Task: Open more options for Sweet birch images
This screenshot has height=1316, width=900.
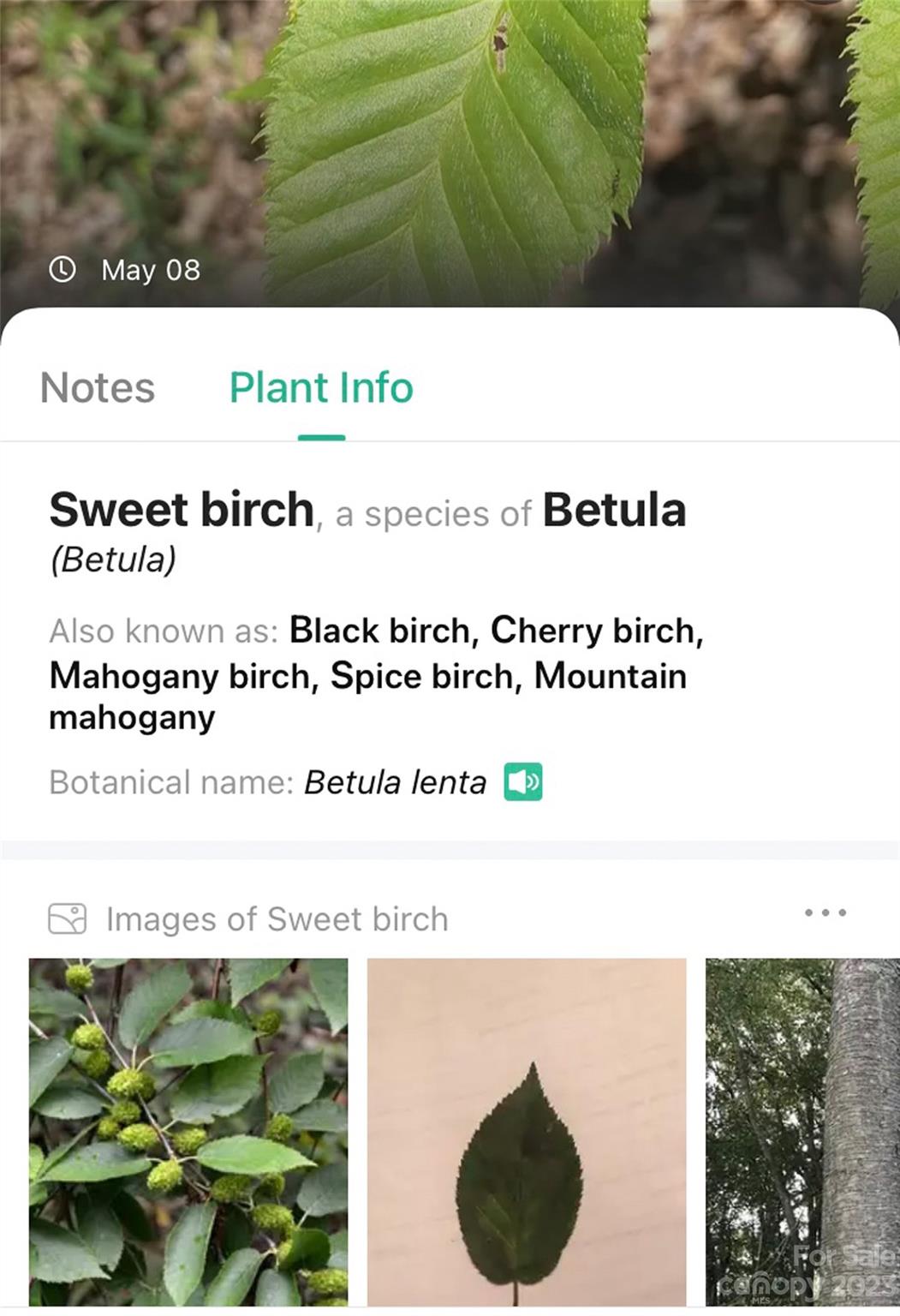Action: click(x=825, y=913)
